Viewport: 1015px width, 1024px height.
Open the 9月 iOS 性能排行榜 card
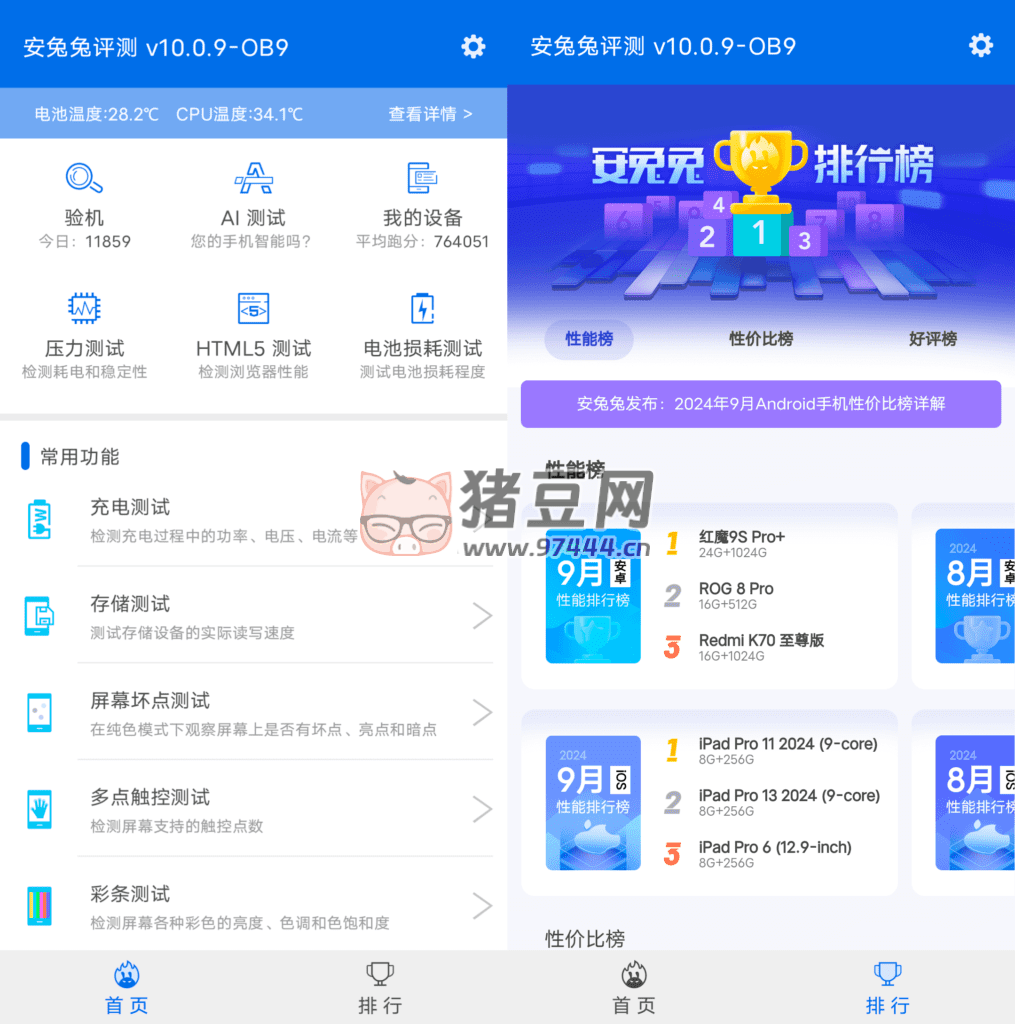pos(593,803)
